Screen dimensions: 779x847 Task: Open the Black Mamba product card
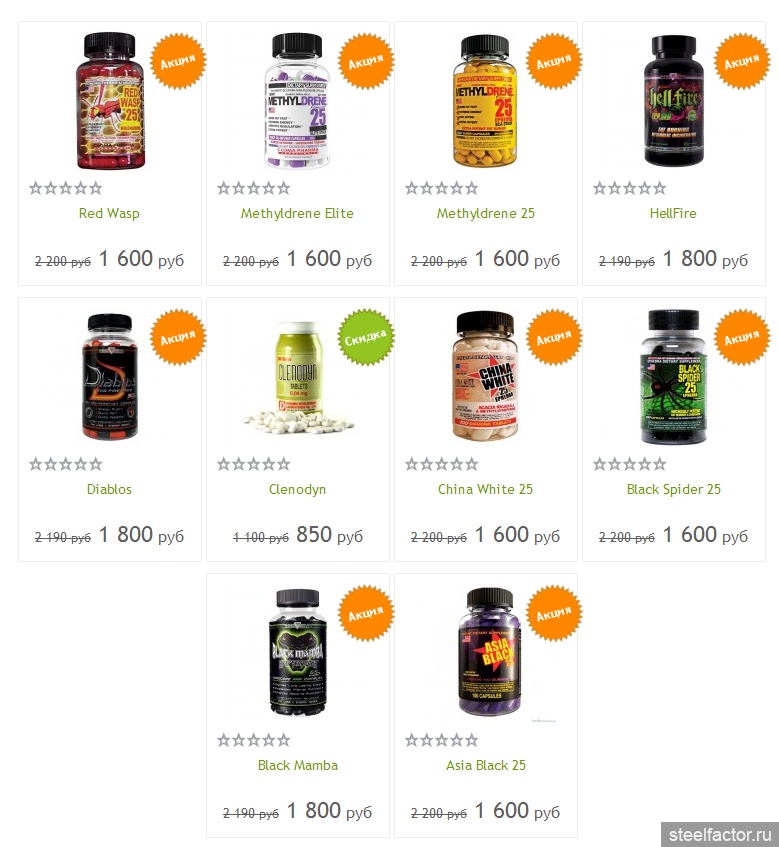point(297,765)
